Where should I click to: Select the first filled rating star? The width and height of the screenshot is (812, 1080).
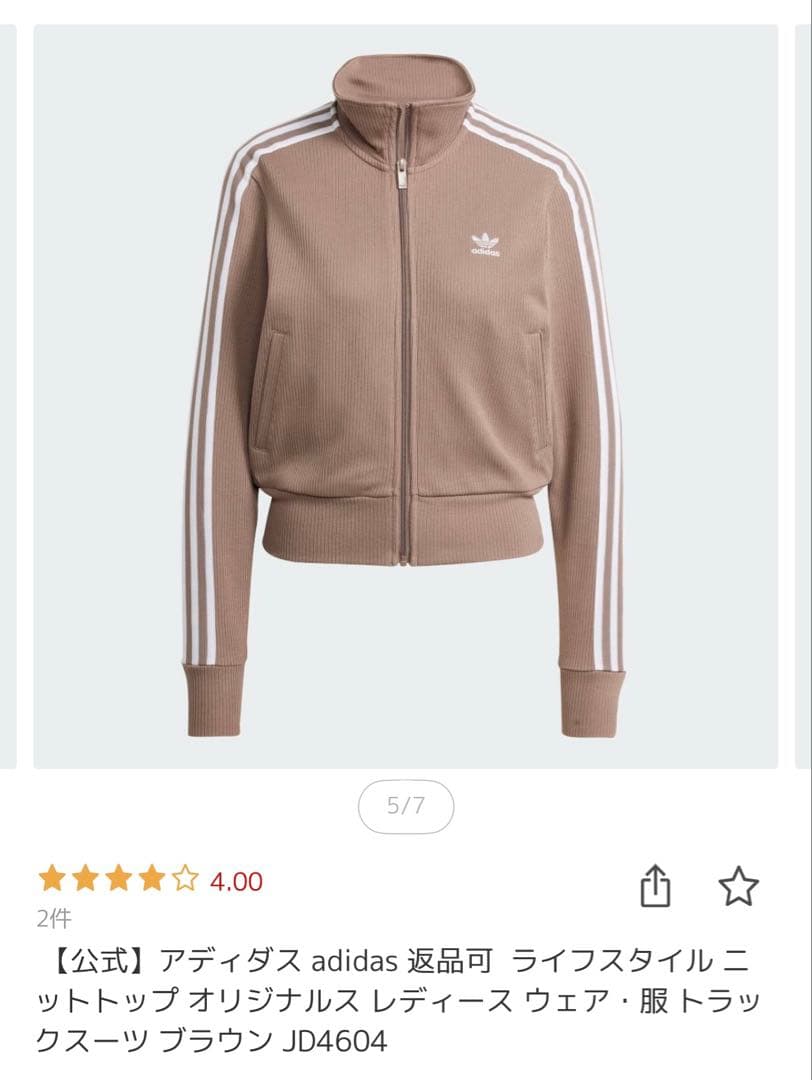tap(51, 880)
